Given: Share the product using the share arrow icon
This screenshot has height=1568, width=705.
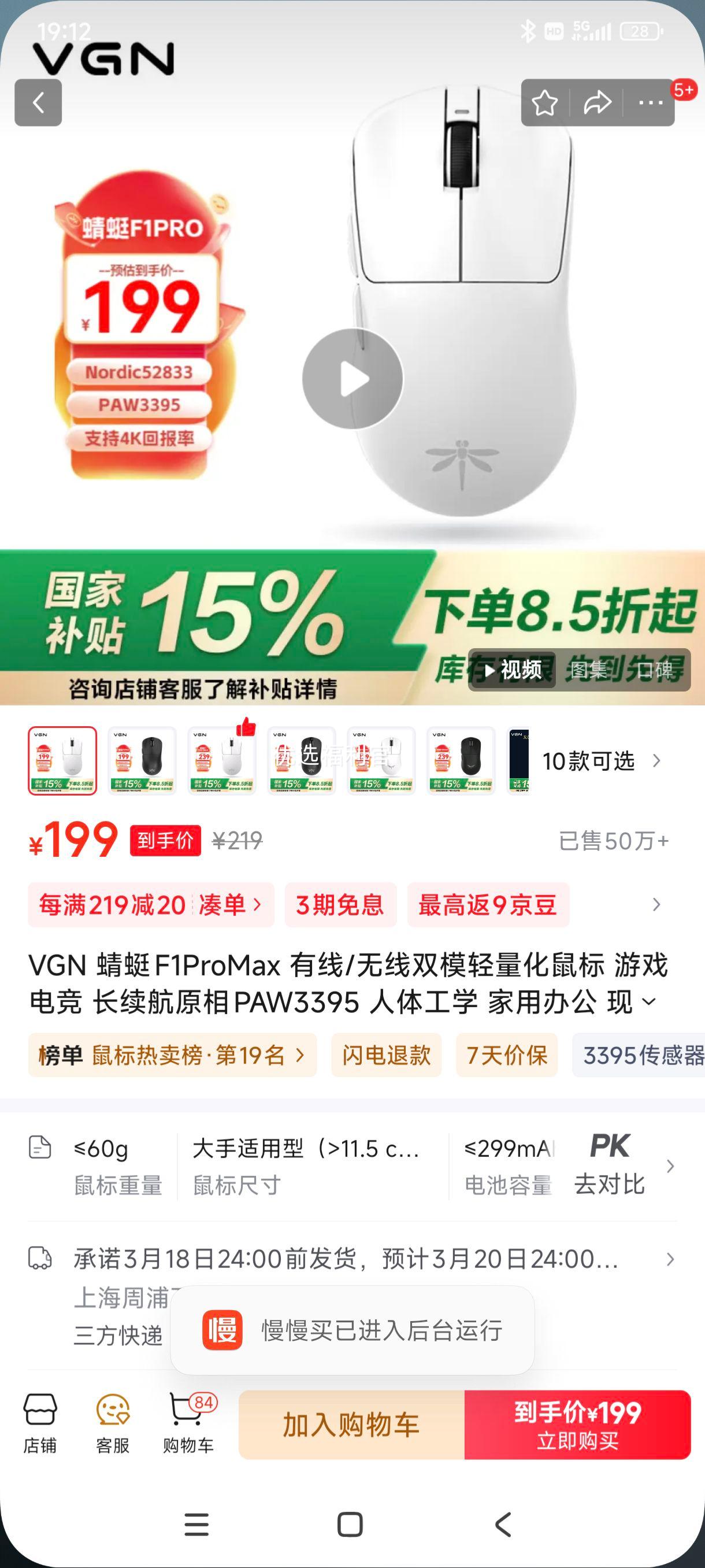Looking at the screenshot, I should [598, 103].
